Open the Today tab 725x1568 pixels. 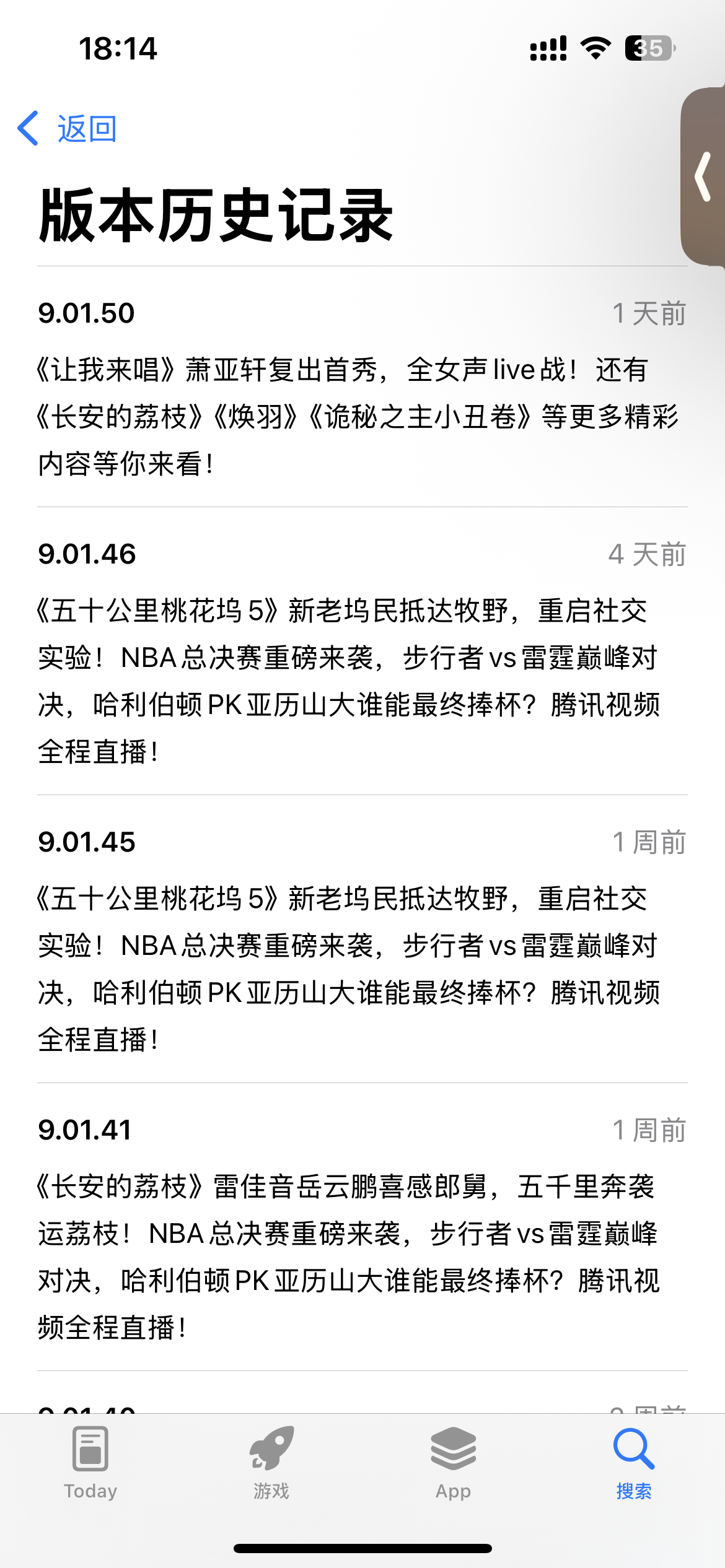(x=90, y=1463)
